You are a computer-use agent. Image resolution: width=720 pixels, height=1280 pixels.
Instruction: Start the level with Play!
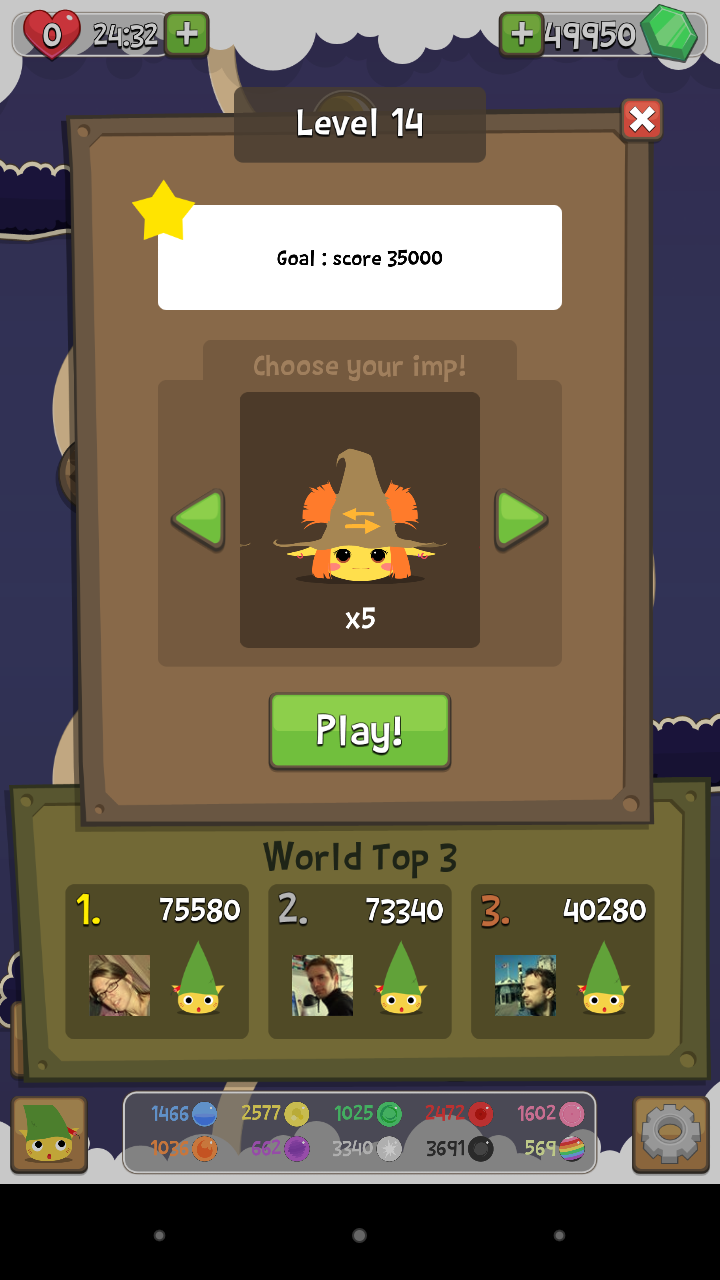[x=360, y=731]
